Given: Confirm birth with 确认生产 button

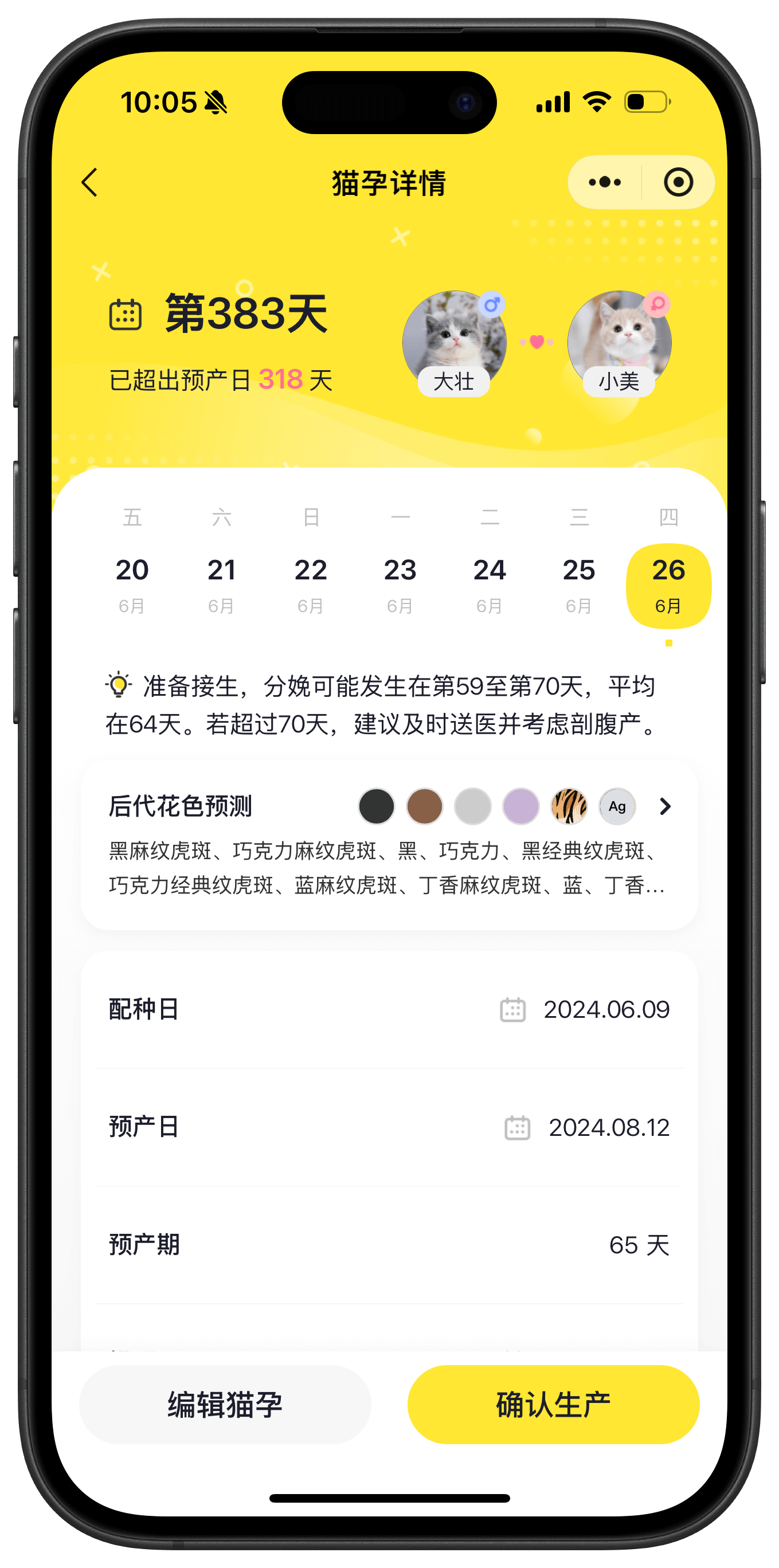Looking at the screenshot, I should [x=553, y=1404].
